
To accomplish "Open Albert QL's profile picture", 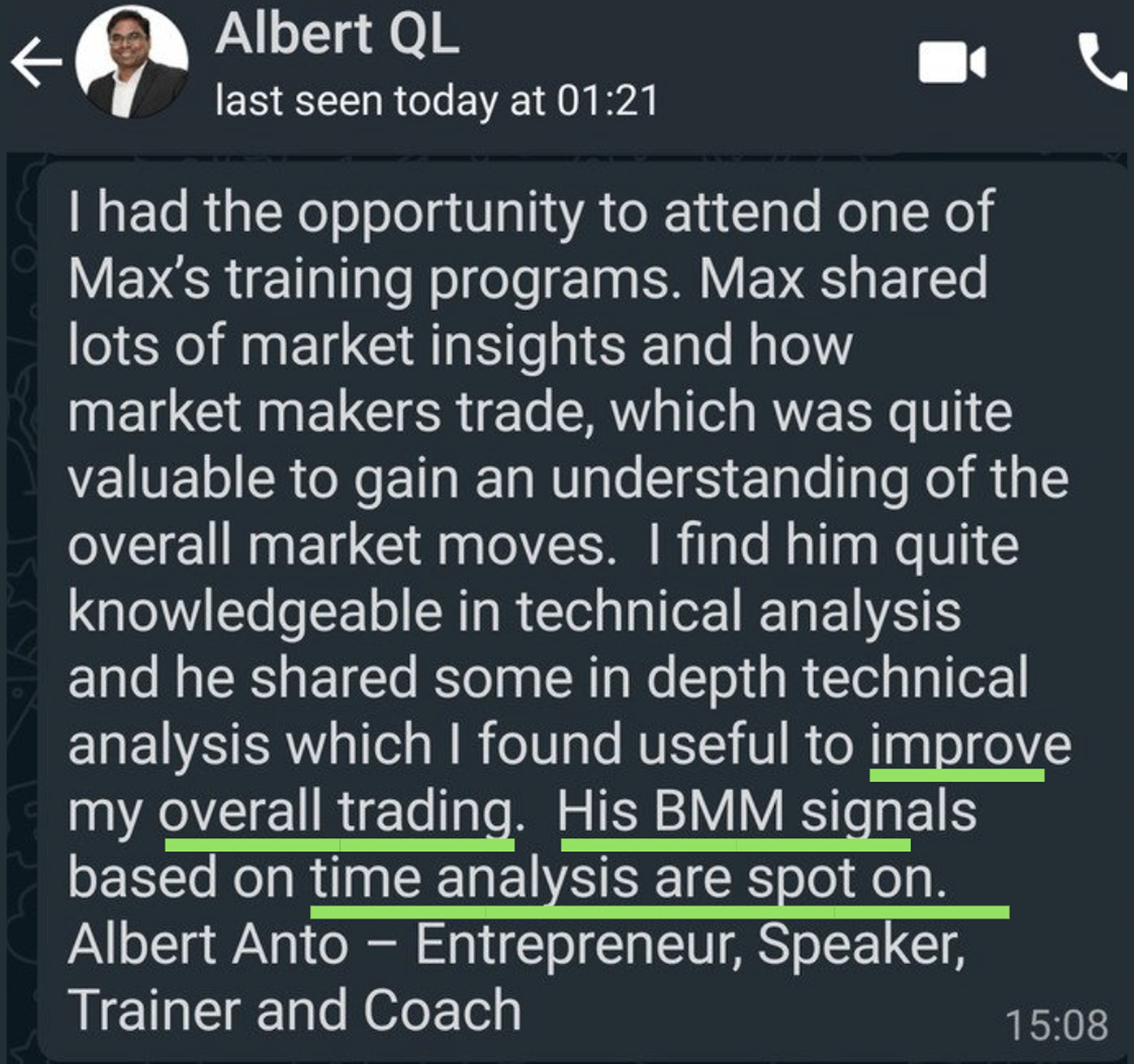I will (x=132, y=62).
